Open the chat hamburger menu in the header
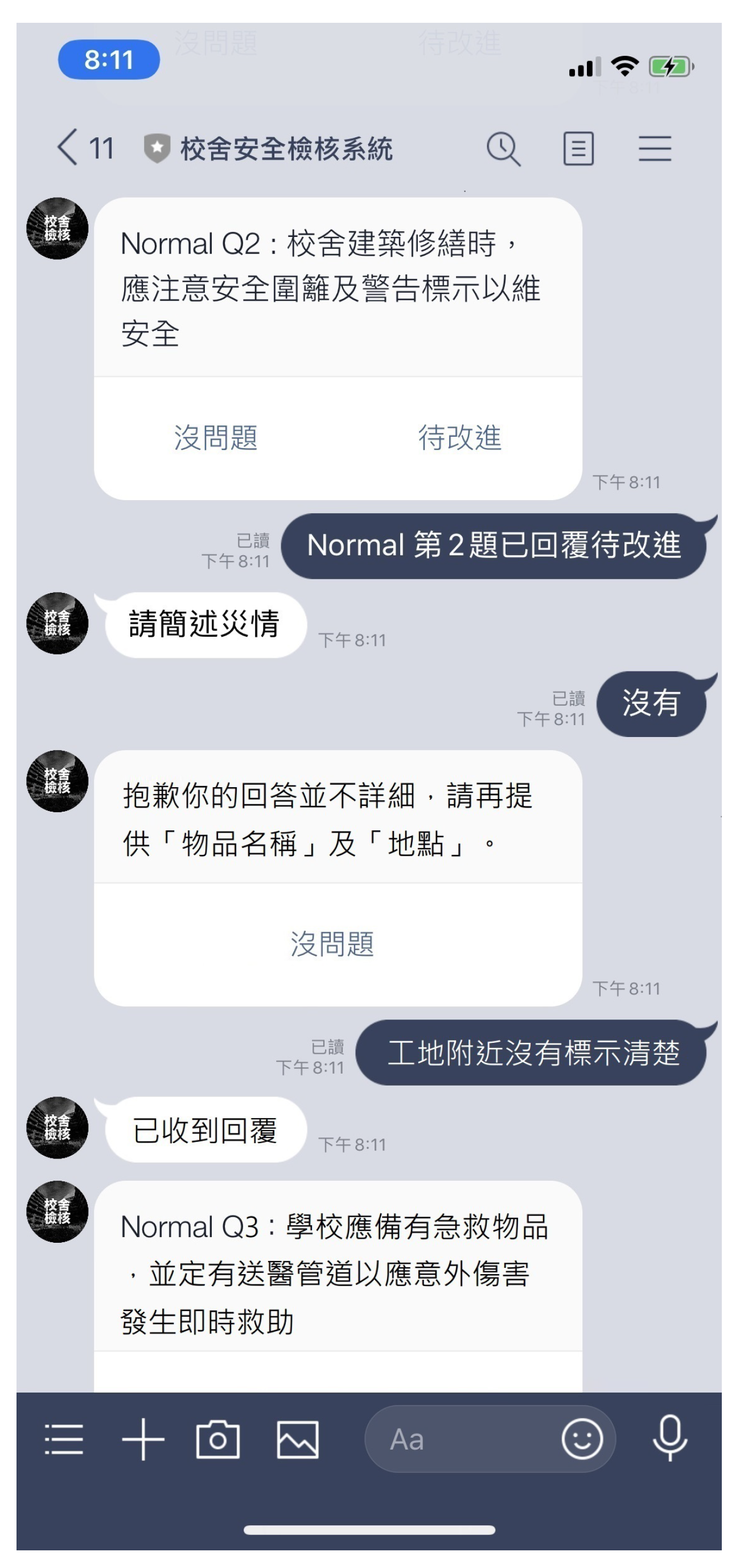 pos(654,149)
